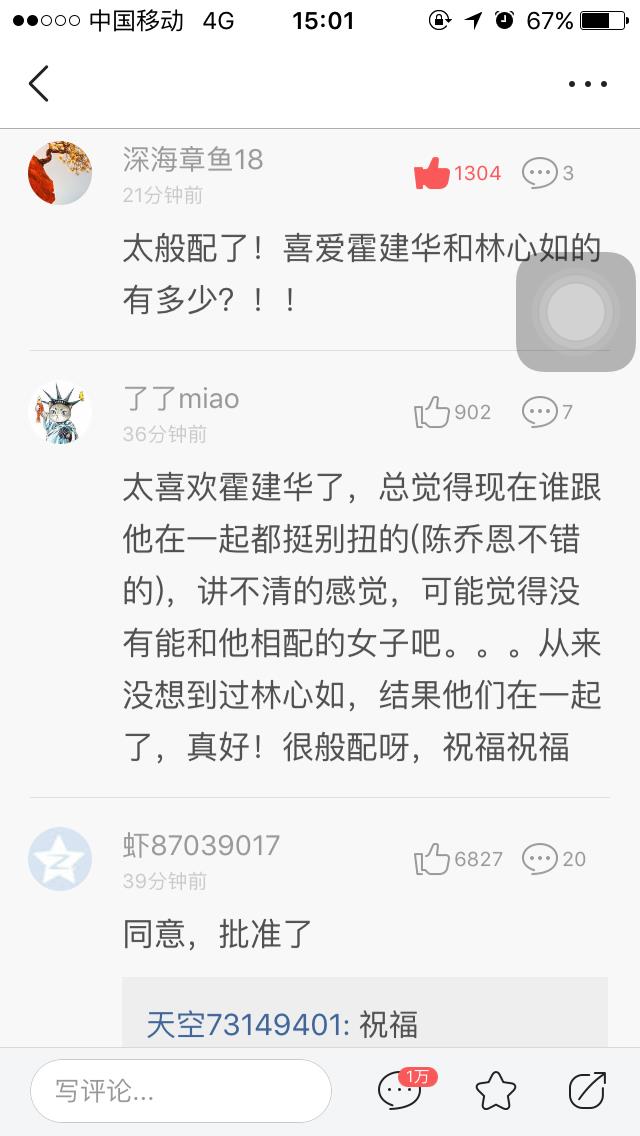Unlike 深海章鱼18's comment

pos(433,174)
